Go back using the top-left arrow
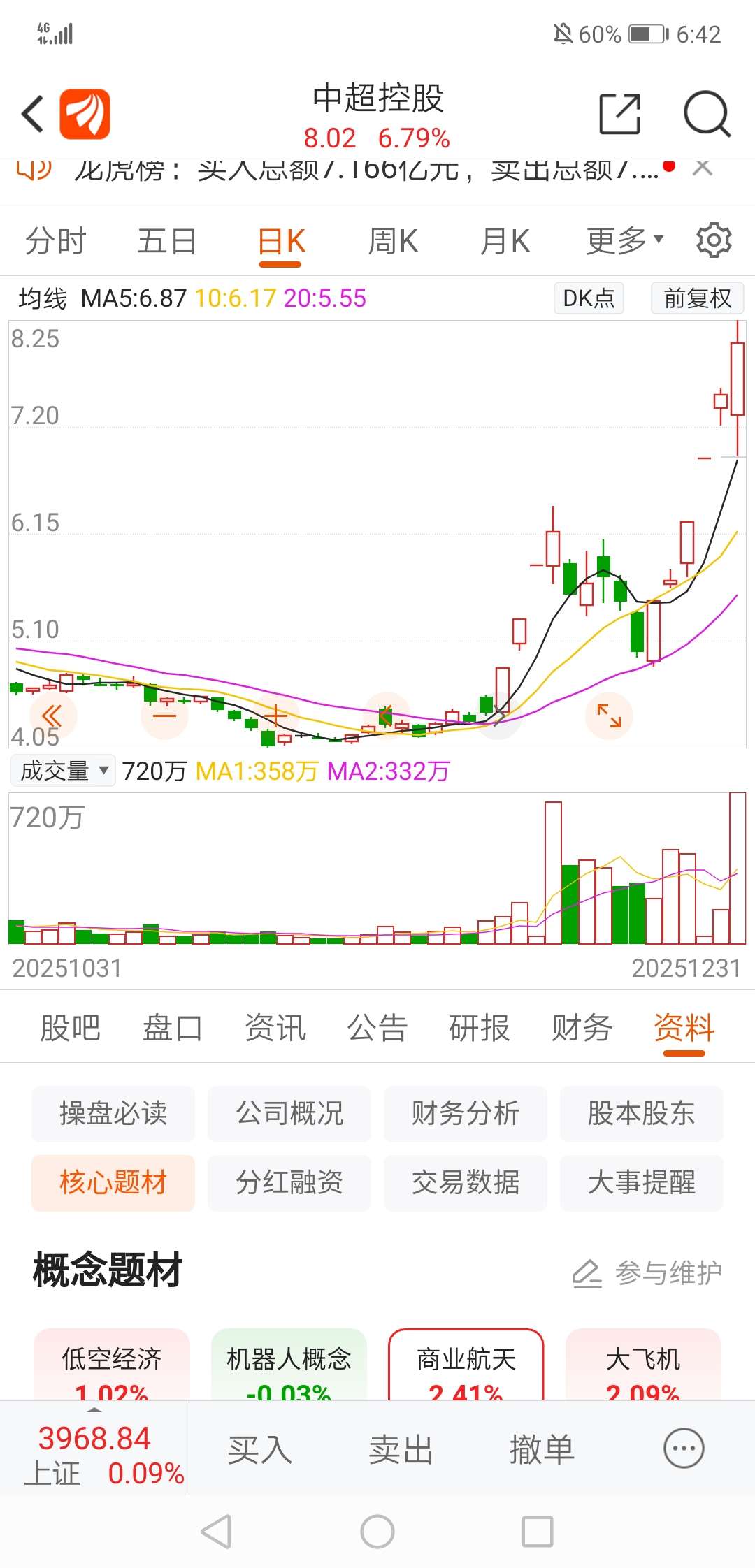 (x=32, y=114)
